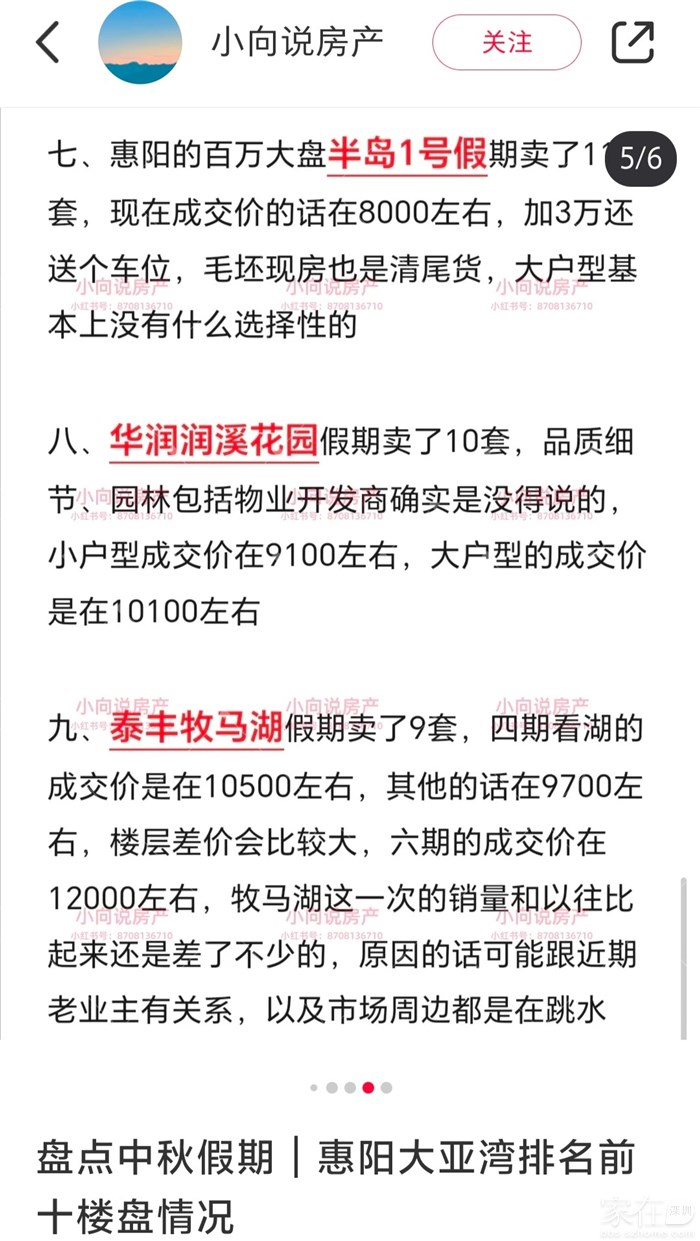The height and width of the screenshot is (1241, 700).
Task: Open 小向说房产 profile avatar
Action: 140,42
